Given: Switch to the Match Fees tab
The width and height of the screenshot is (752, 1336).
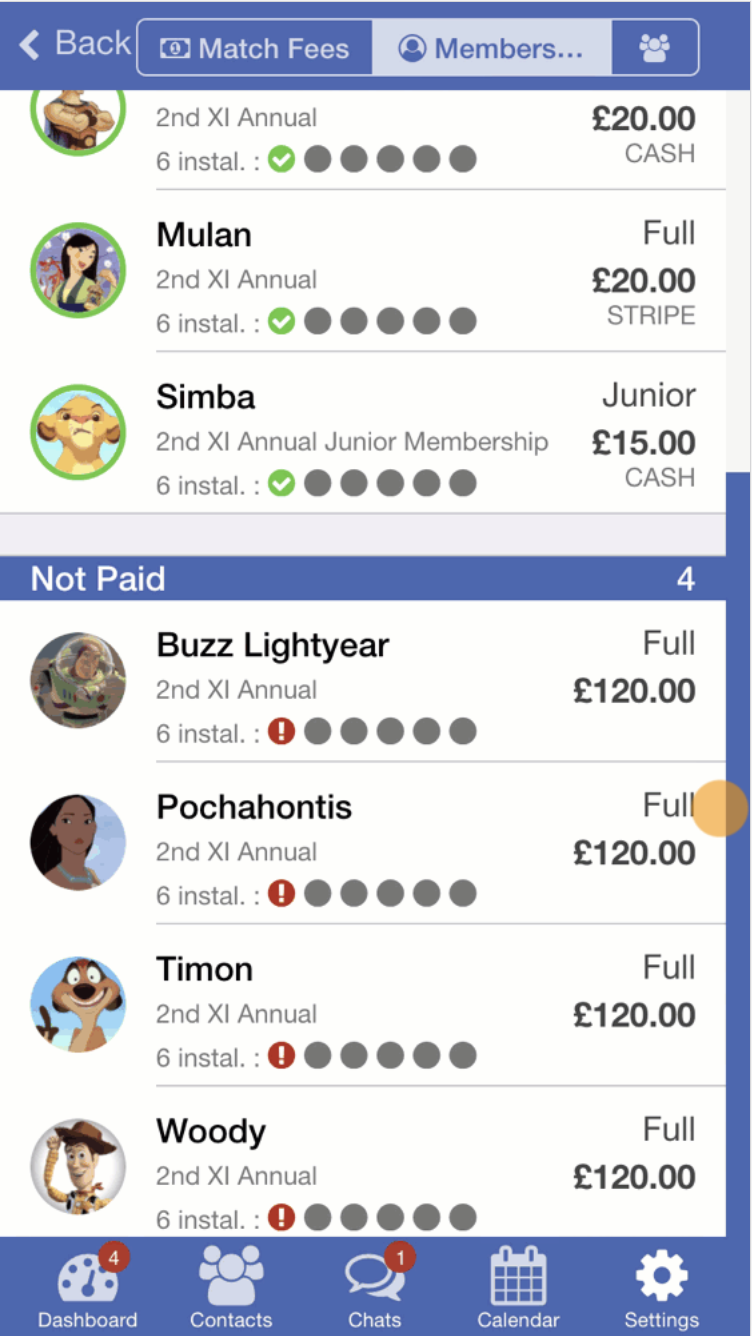Looking at the screenshot, I should (255, 48).
